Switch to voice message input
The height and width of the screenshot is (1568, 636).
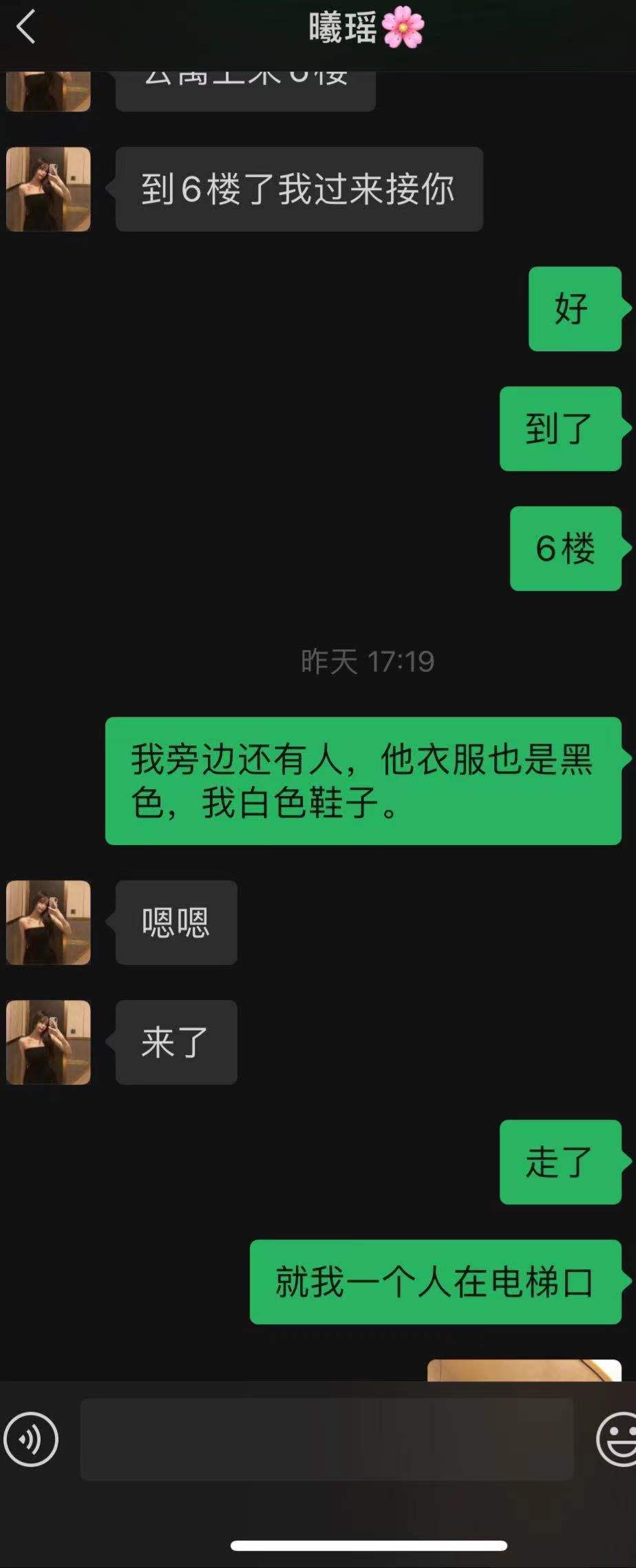(x=31, y=1439)
